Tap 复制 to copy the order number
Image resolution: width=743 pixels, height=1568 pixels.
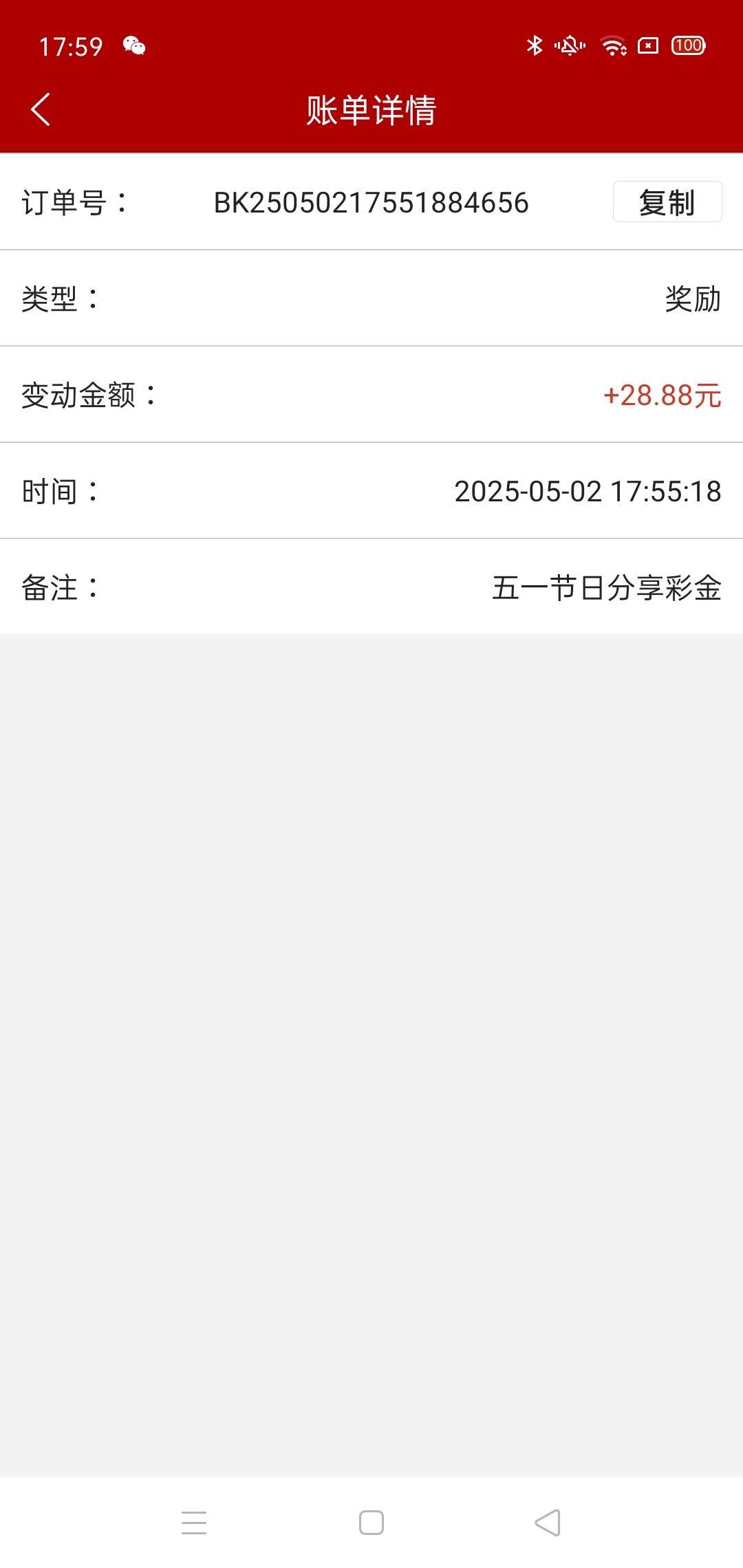point(667,202)
